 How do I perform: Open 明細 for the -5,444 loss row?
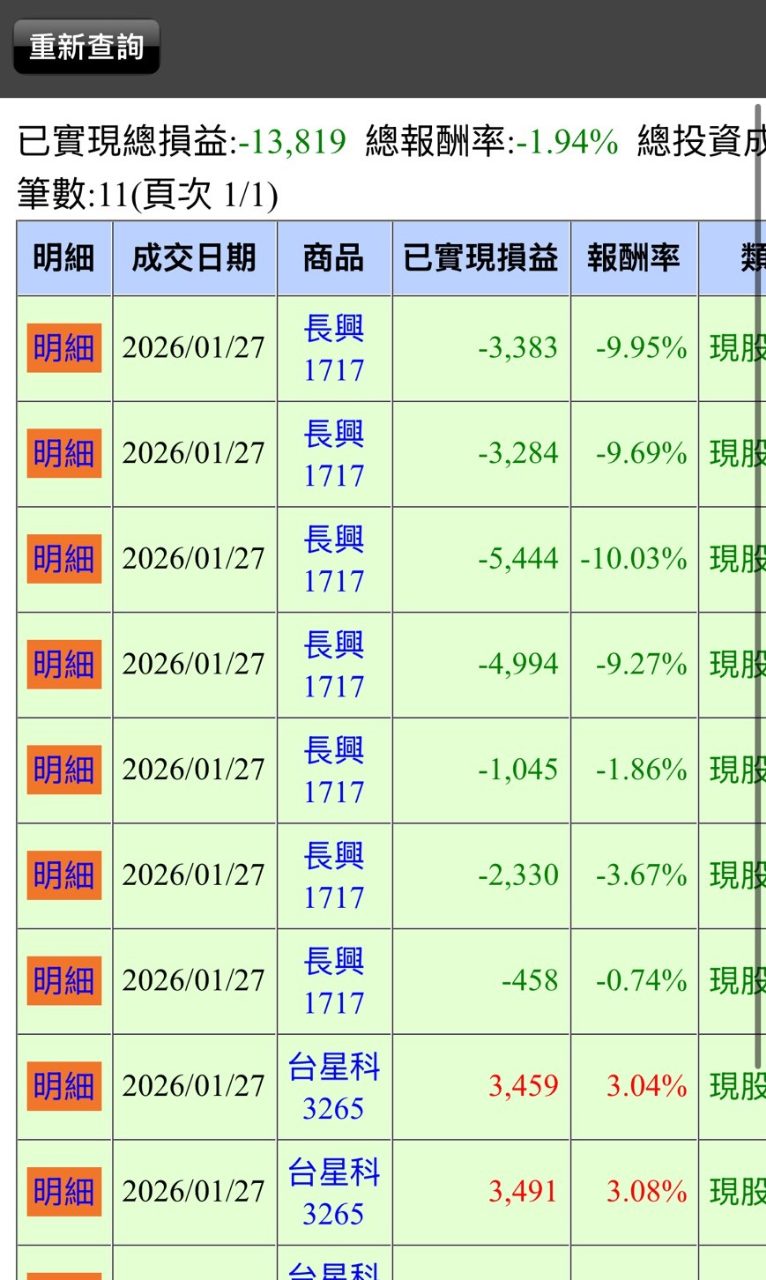(61, 558)
